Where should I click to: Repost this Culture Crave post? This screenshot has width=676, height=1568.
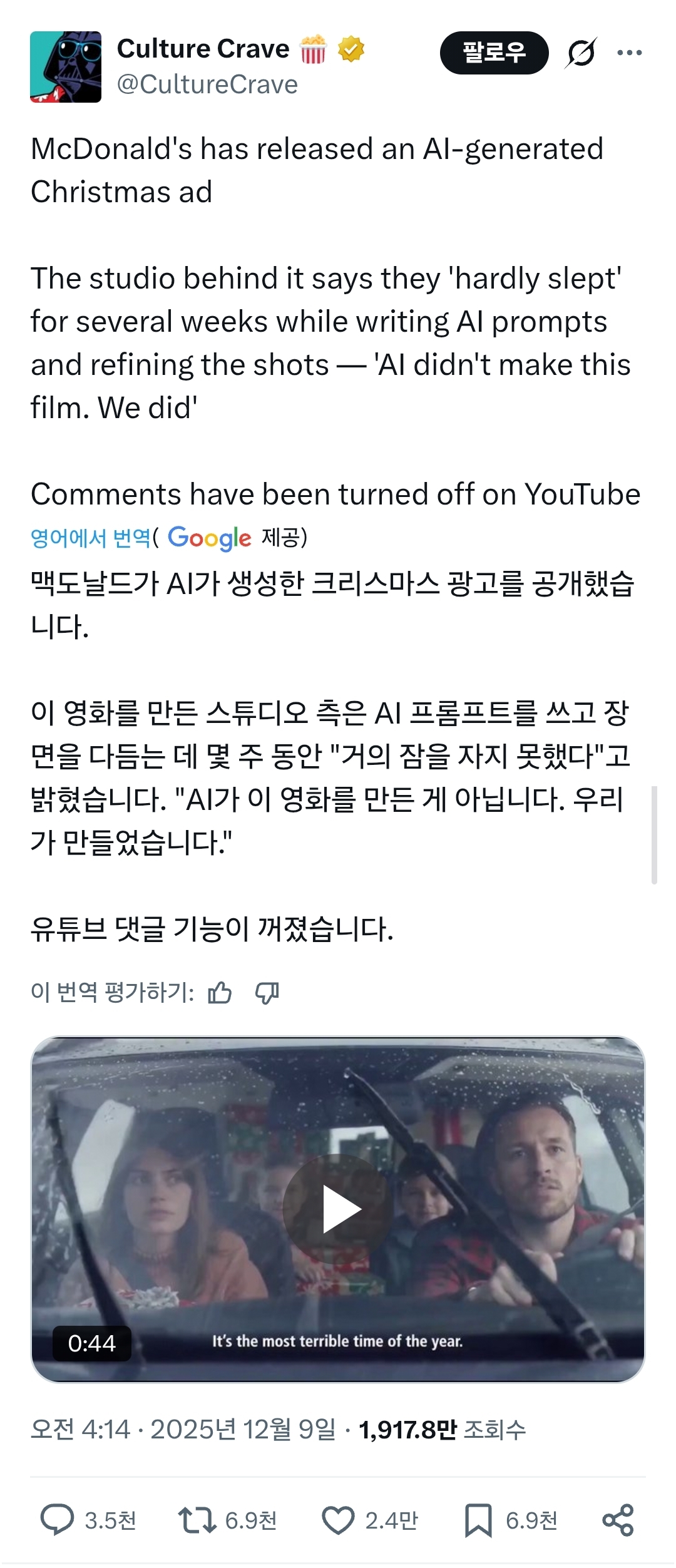[197, 1520]
